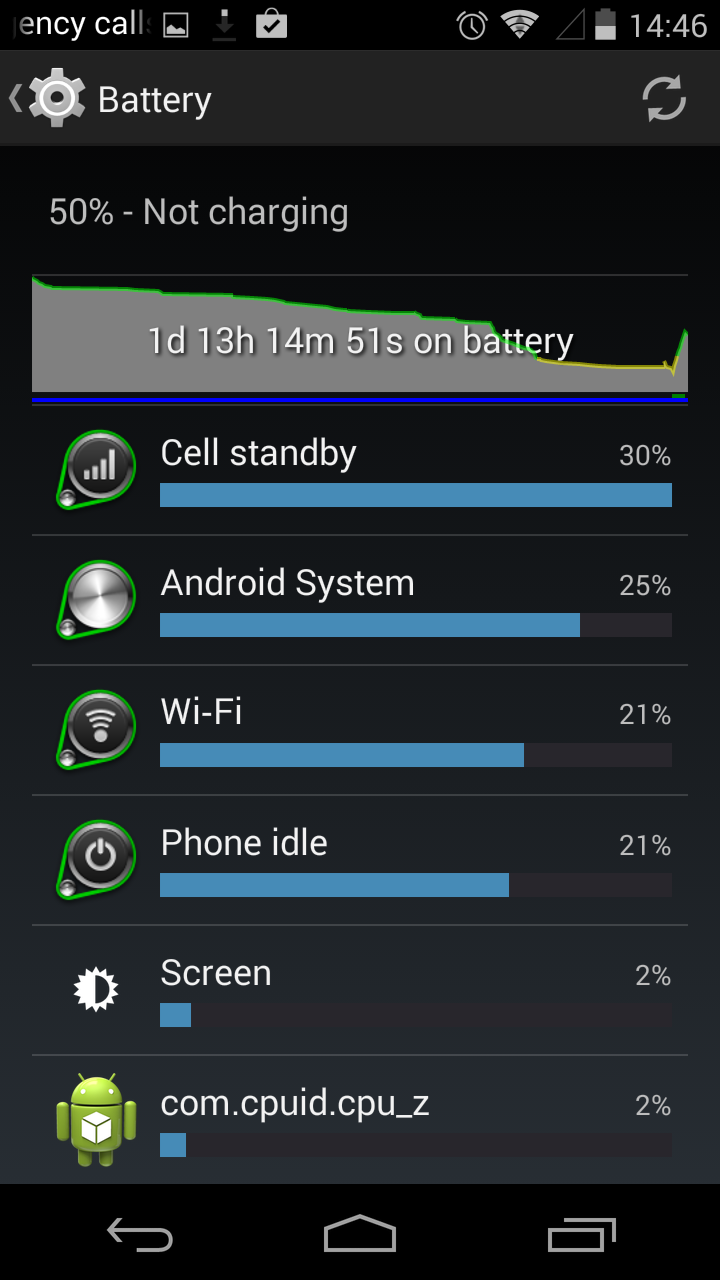Go to home via navigation bar
The width and height of the screenshot is (720, 1280).
pyautogui.click(x=360, y=1236)
